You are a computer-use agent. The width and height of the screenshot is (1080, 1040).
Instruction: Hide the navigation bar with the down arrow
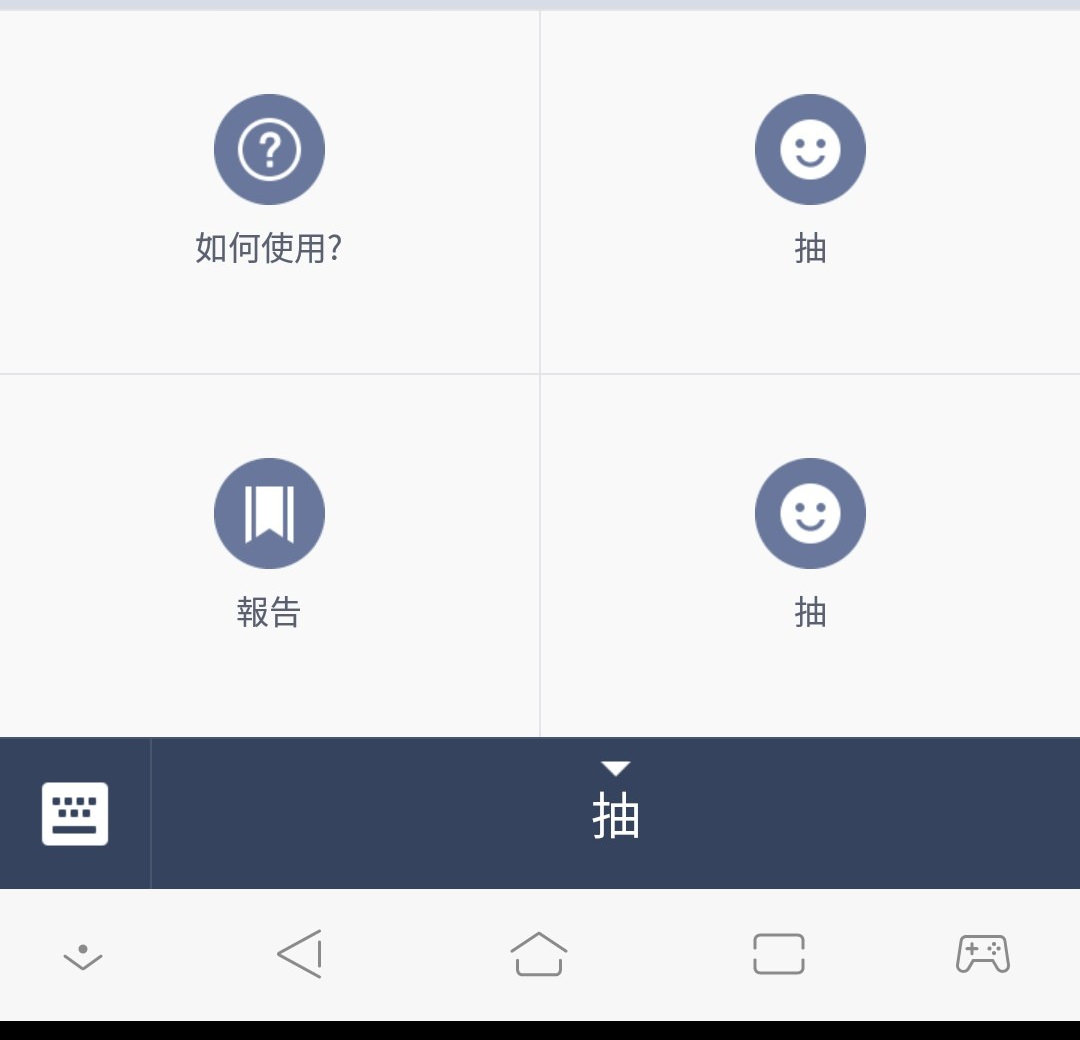[x=83, y=956]
